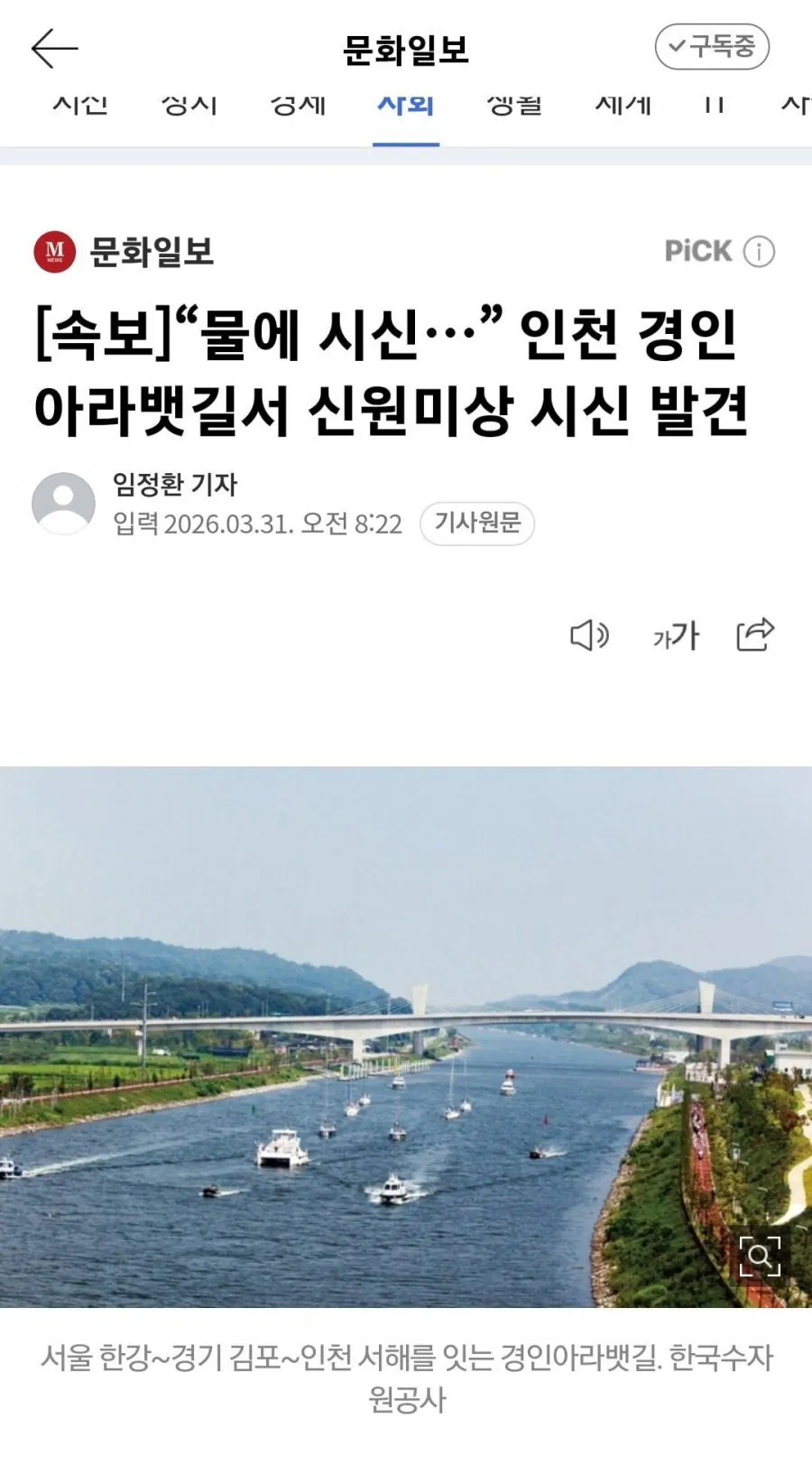The height and width of the screenshot is (1475, 812).
Task: Go back with the arrow icon
Action: (x=54, y=48)
